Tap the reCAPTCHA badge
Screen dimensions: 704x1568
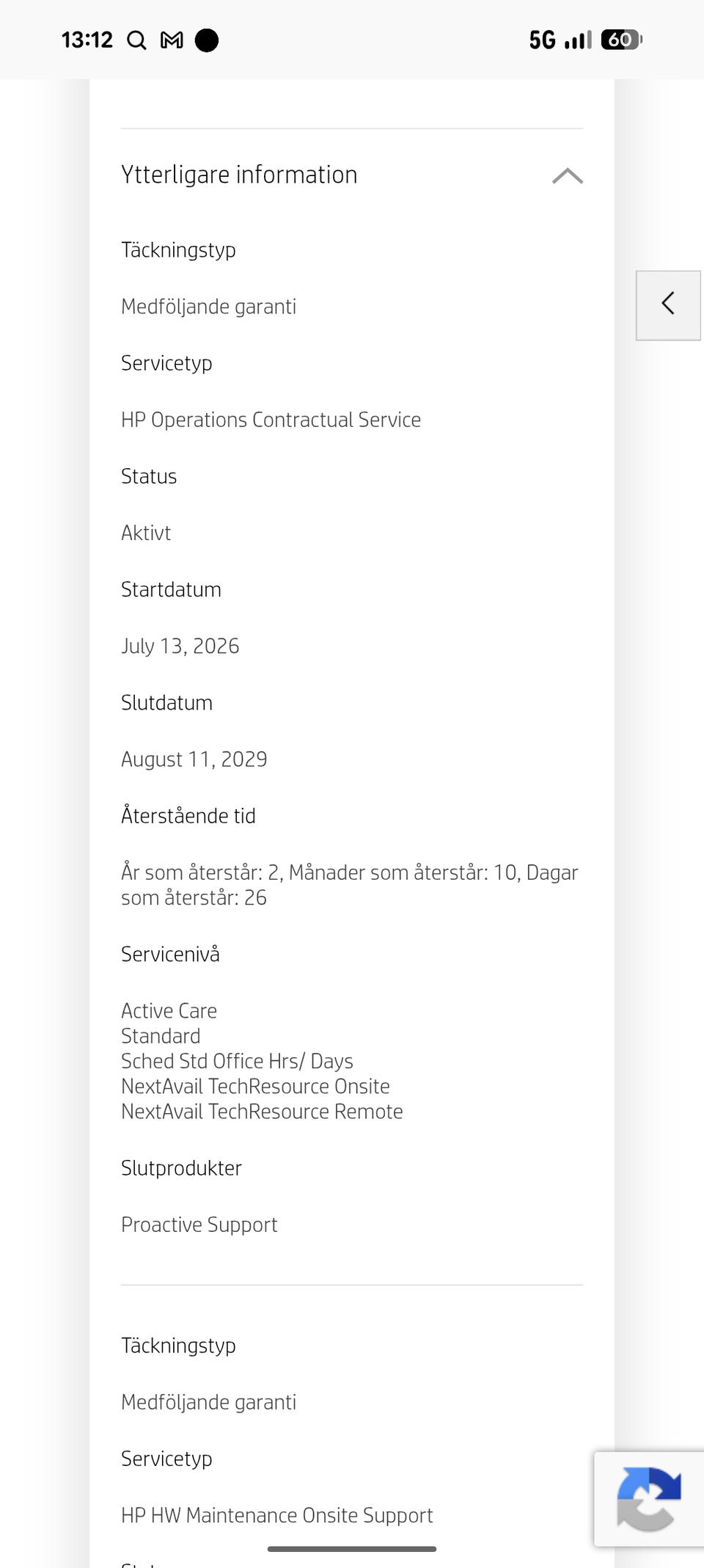click(x=649, y=1499)
